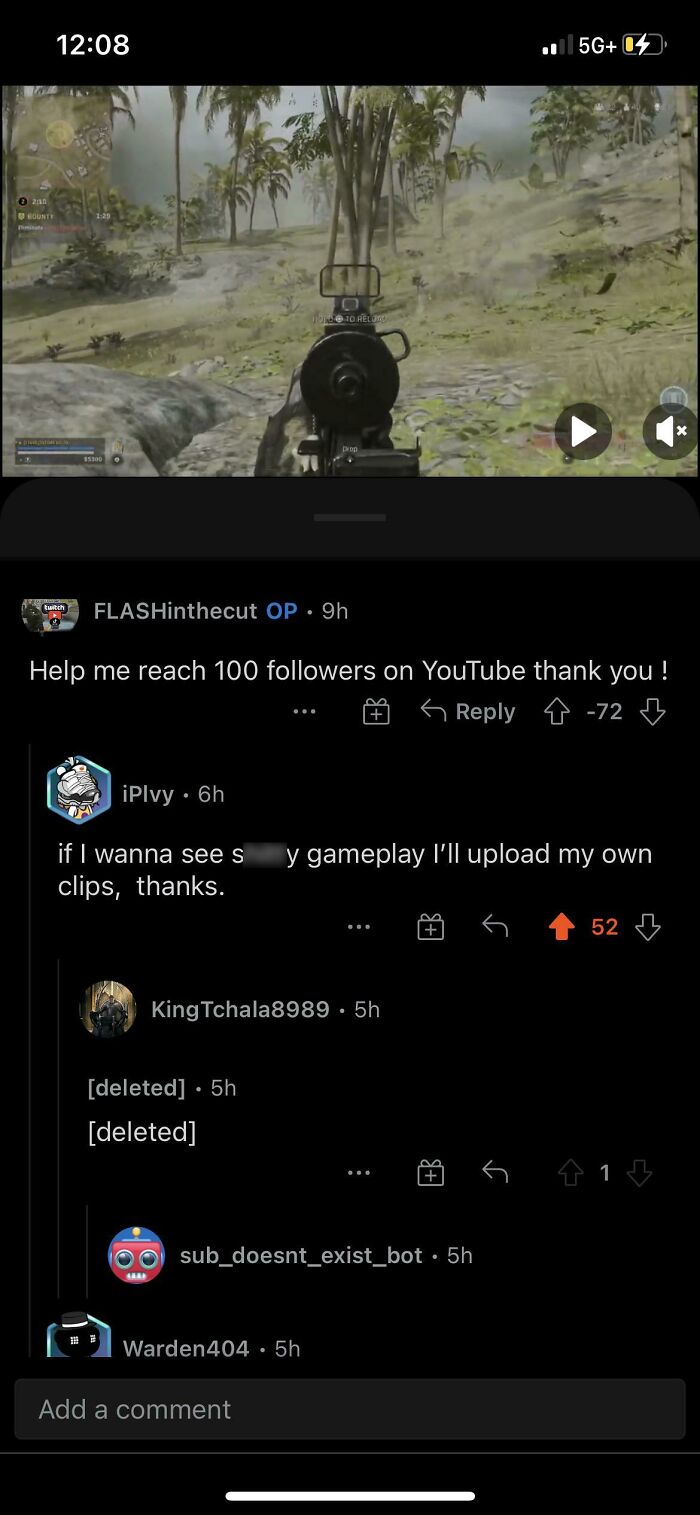The width and height of the screenshot is (700, 1515).
Task: Upvote FLASHinthecut's comment
Action: point(554,712)
